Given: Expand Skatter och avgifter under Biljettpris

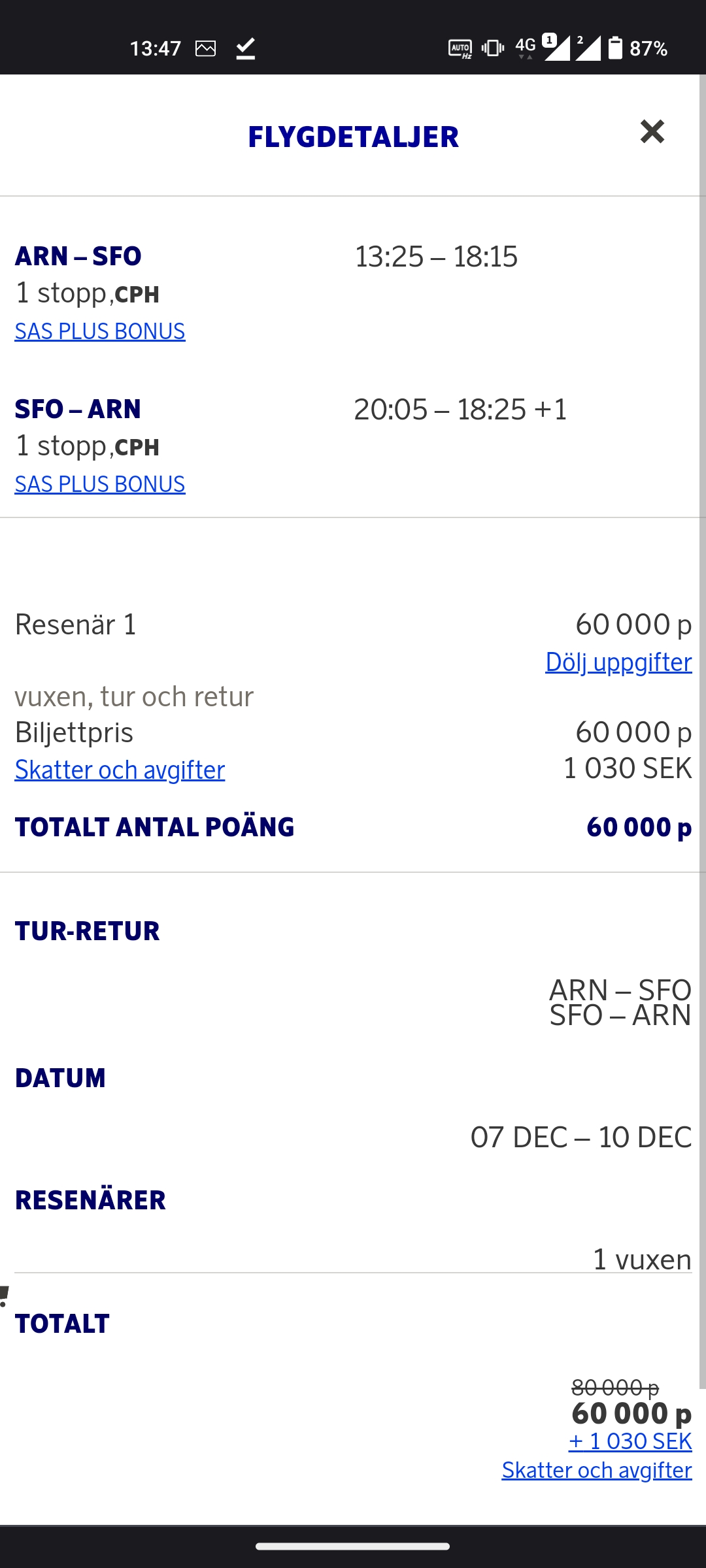Looking at the screenshot, I should coord(120,770).
